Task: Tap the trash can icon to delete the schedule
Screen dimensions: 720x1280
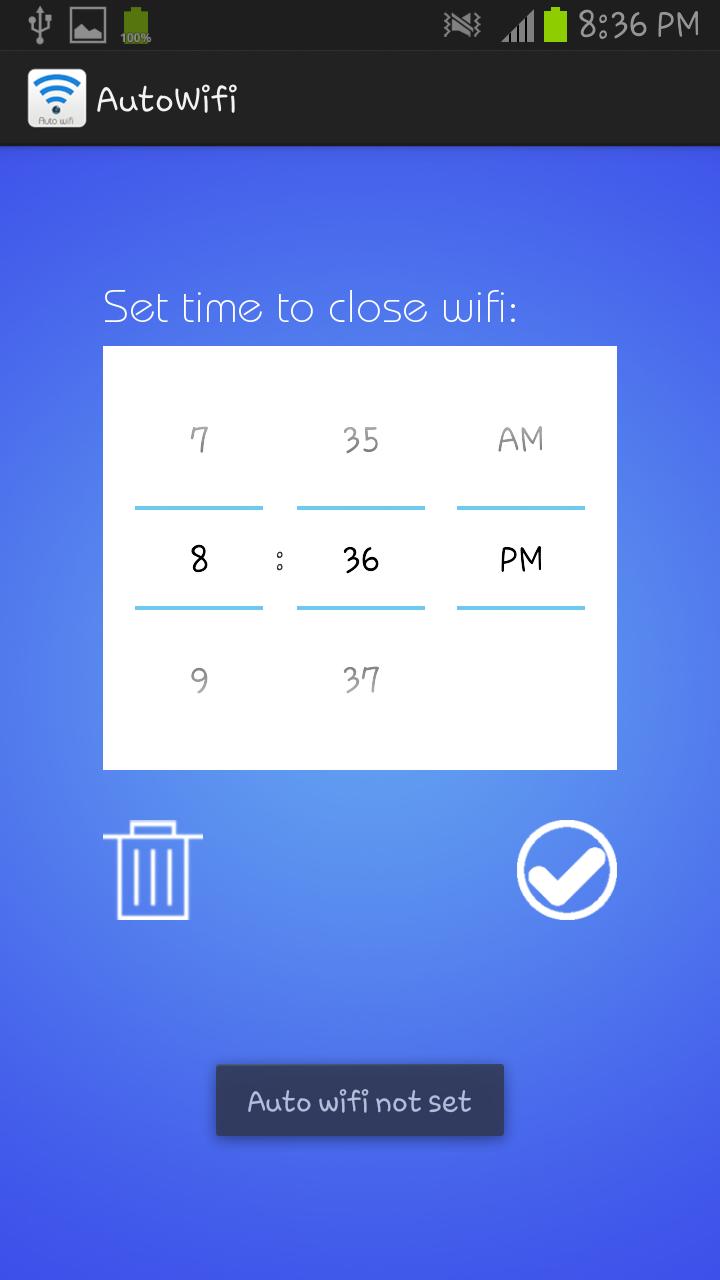Action: [152, 870]
